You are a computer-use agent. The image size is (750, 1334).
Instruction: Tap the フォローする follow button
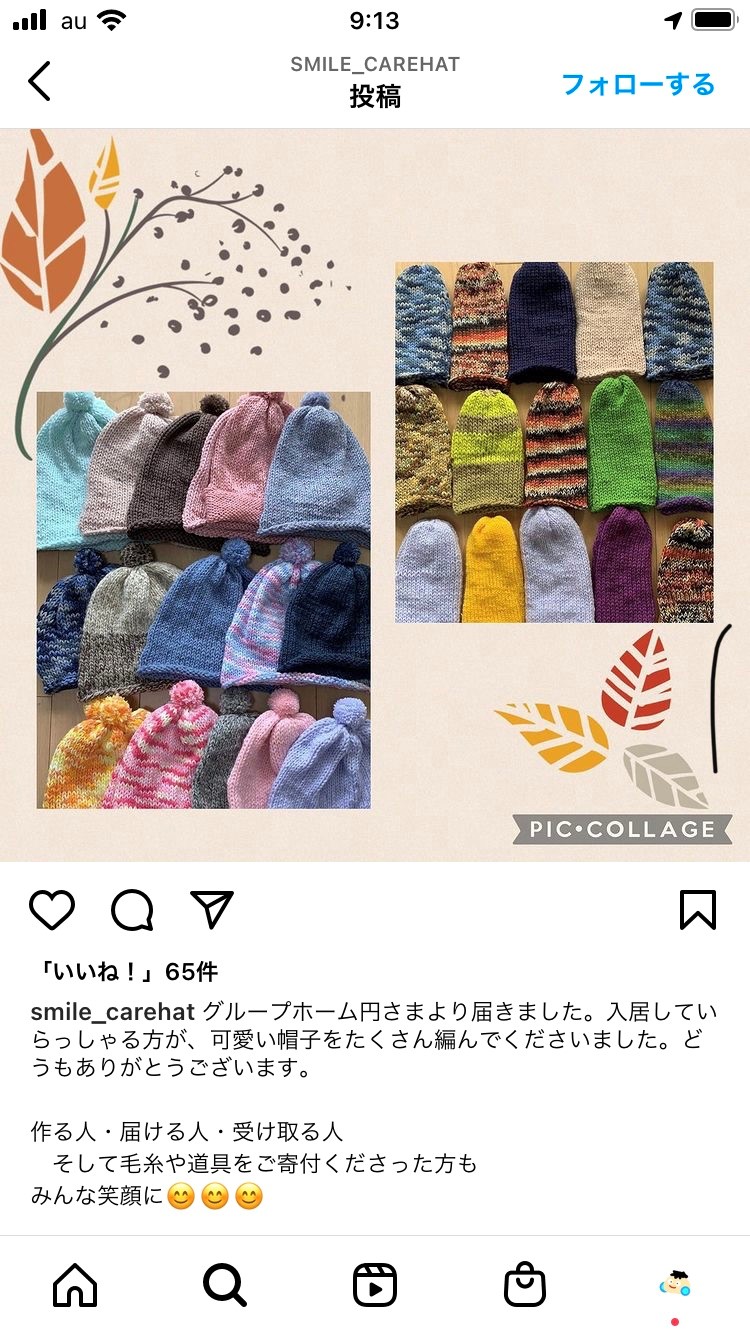coord(638,84)
